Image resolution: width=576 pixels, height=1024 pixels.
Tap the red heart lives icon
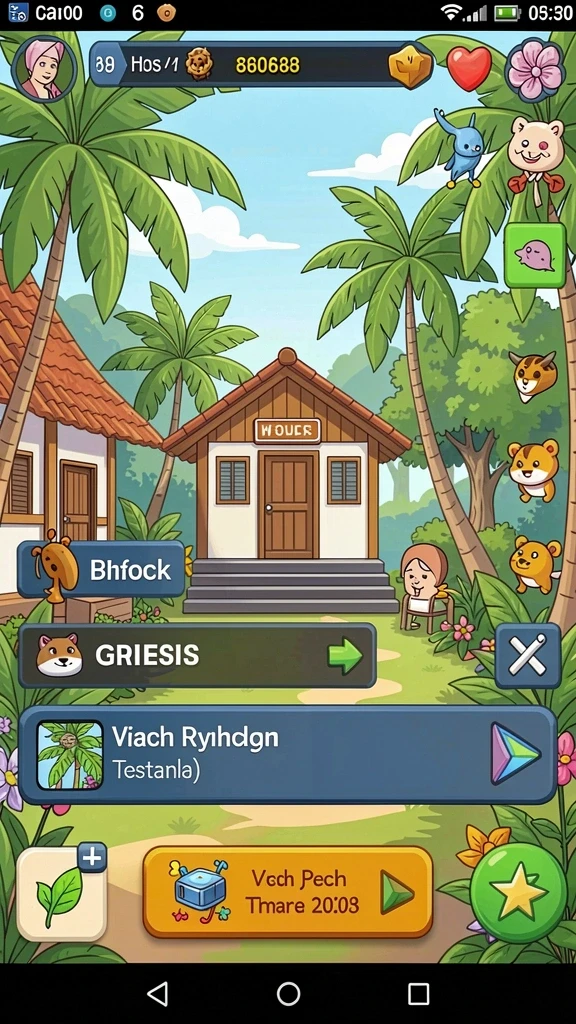tap(469, 68)
